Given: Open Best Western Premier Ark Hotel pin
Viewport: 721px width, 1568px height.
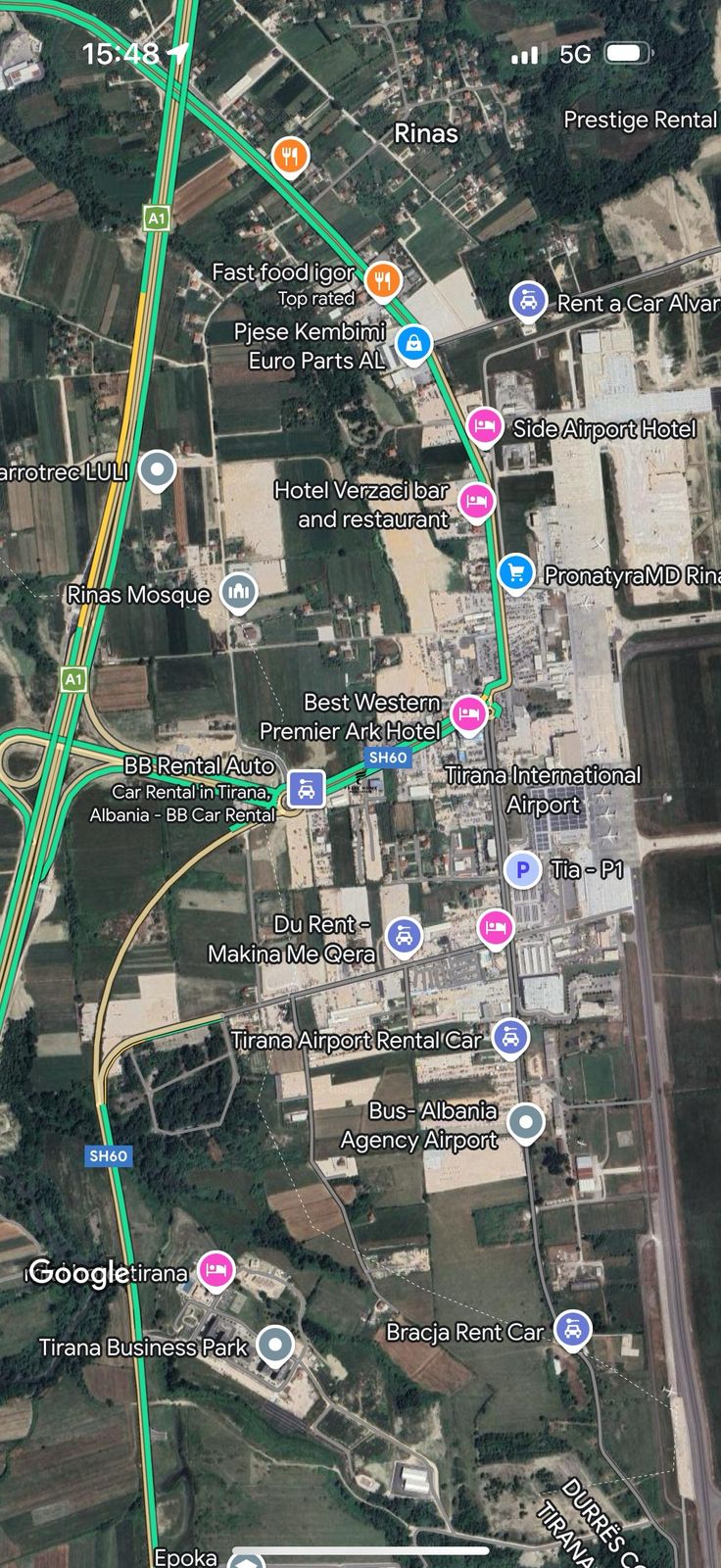Looking at the screenshot, I should [468, 712].
